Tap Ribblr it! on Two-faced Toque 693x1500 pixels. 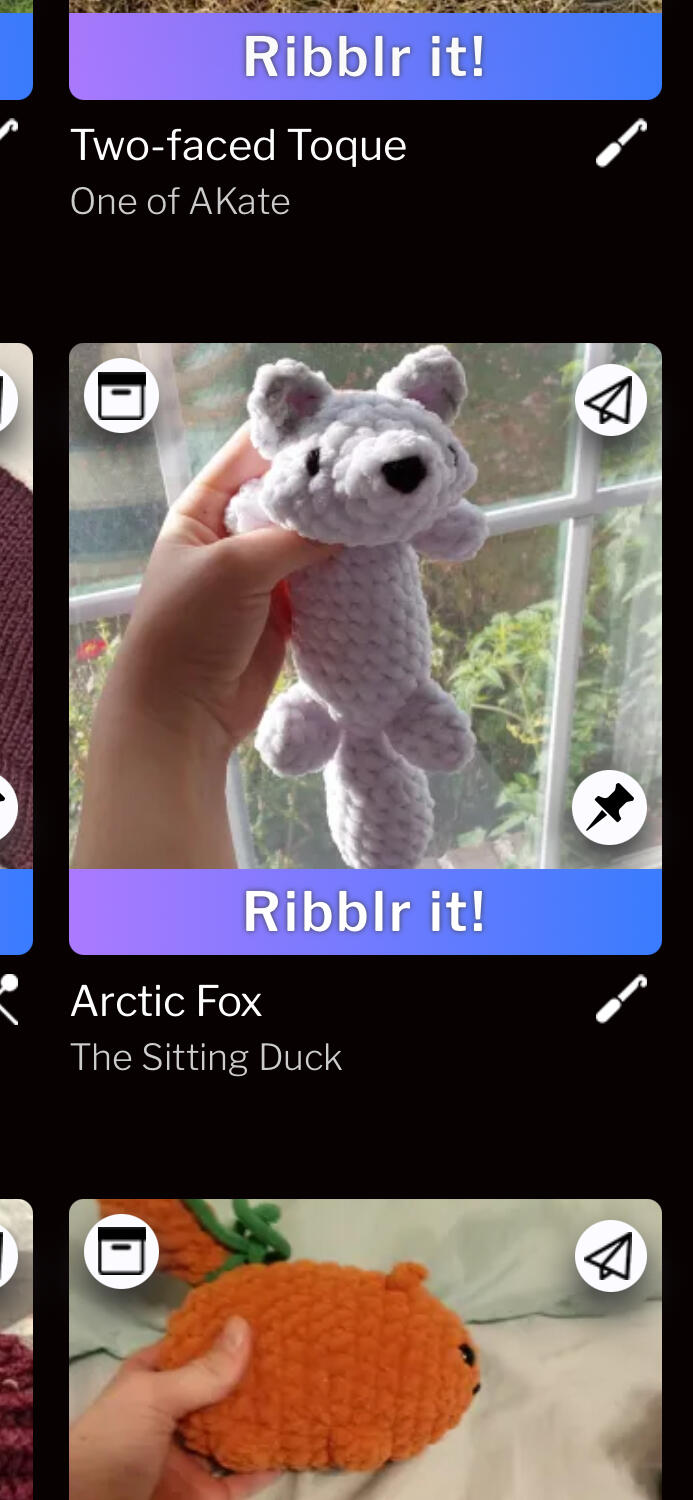365,56
